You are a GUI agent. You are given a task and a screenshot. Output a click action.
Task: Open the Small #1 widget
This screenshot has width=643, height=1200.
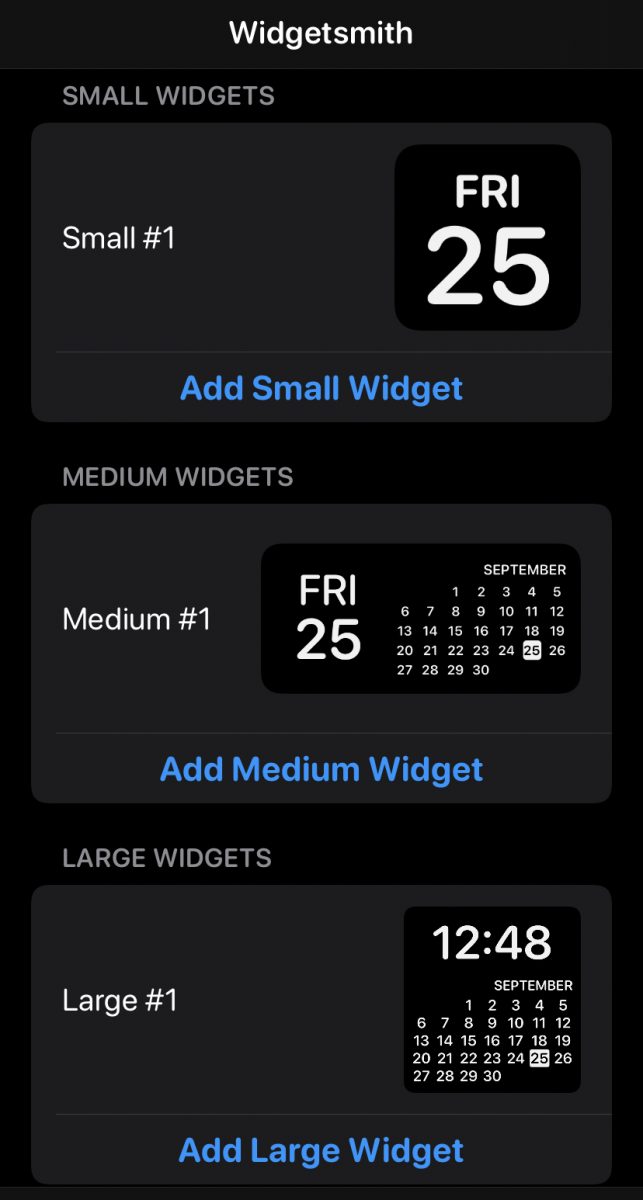coord(321,238)
